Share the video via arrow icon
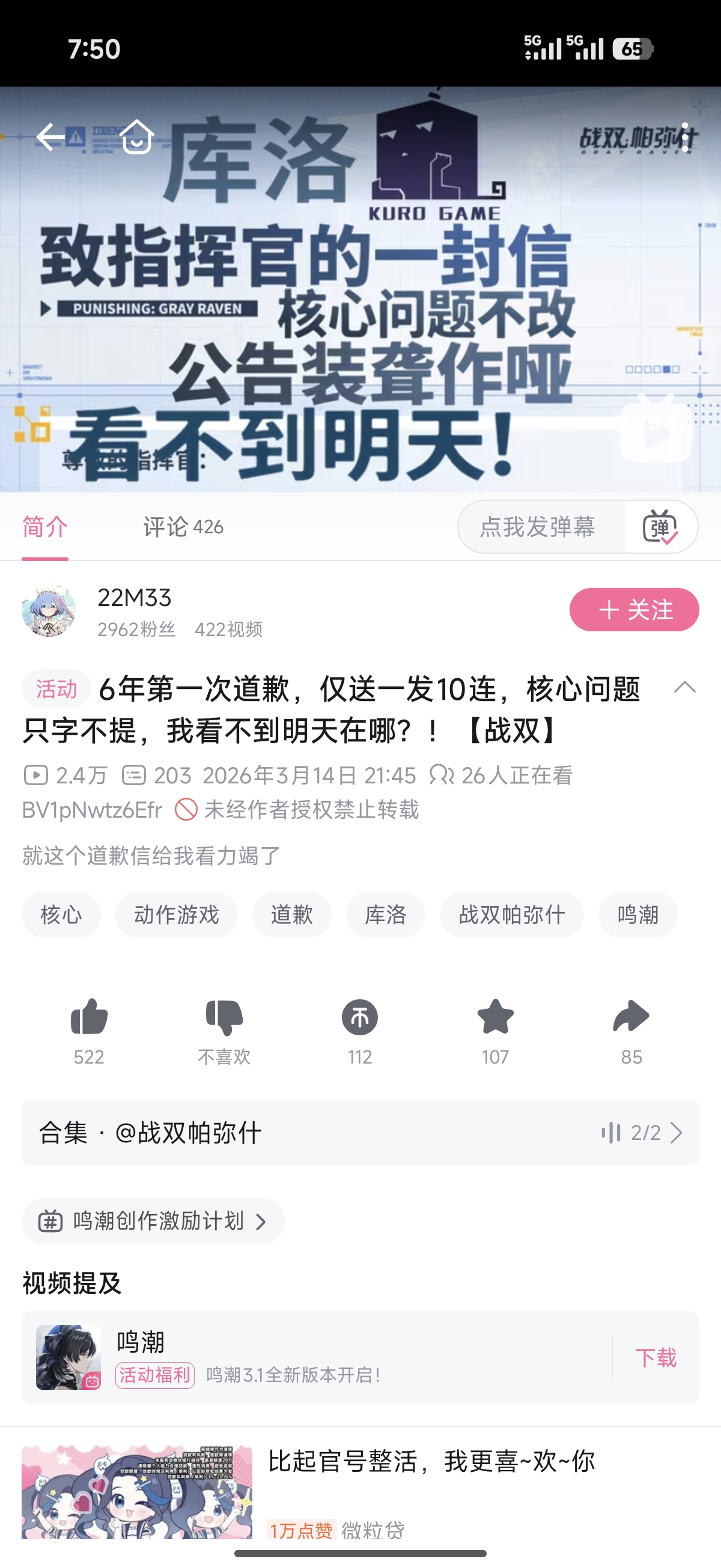 point(631,1018)
